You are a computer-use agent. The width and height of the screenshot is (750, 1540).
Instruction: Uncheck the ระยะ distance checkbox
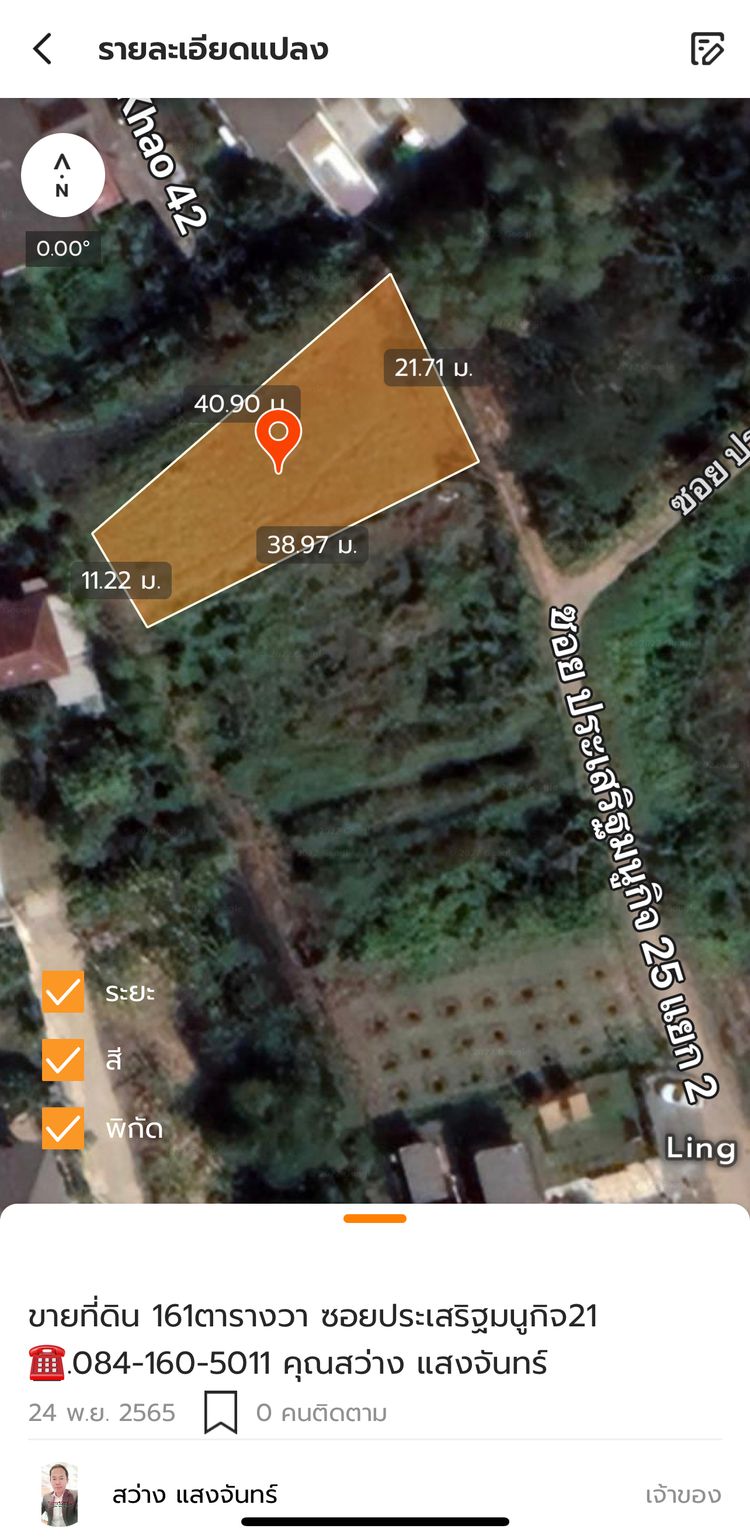[x=63, y=993]
